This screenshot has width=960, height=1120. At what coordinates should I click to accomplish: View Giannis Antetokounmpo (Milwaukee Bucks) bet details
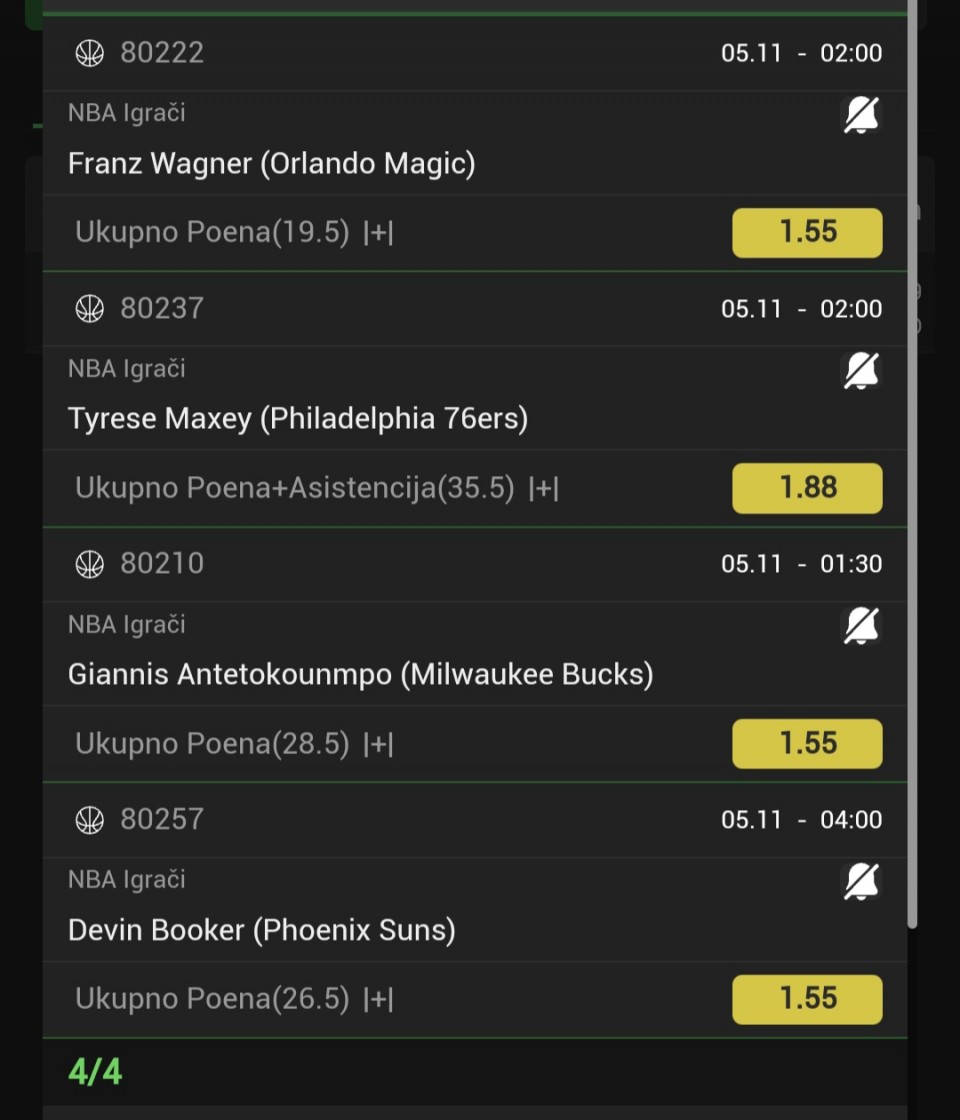(x=360, y=674)
